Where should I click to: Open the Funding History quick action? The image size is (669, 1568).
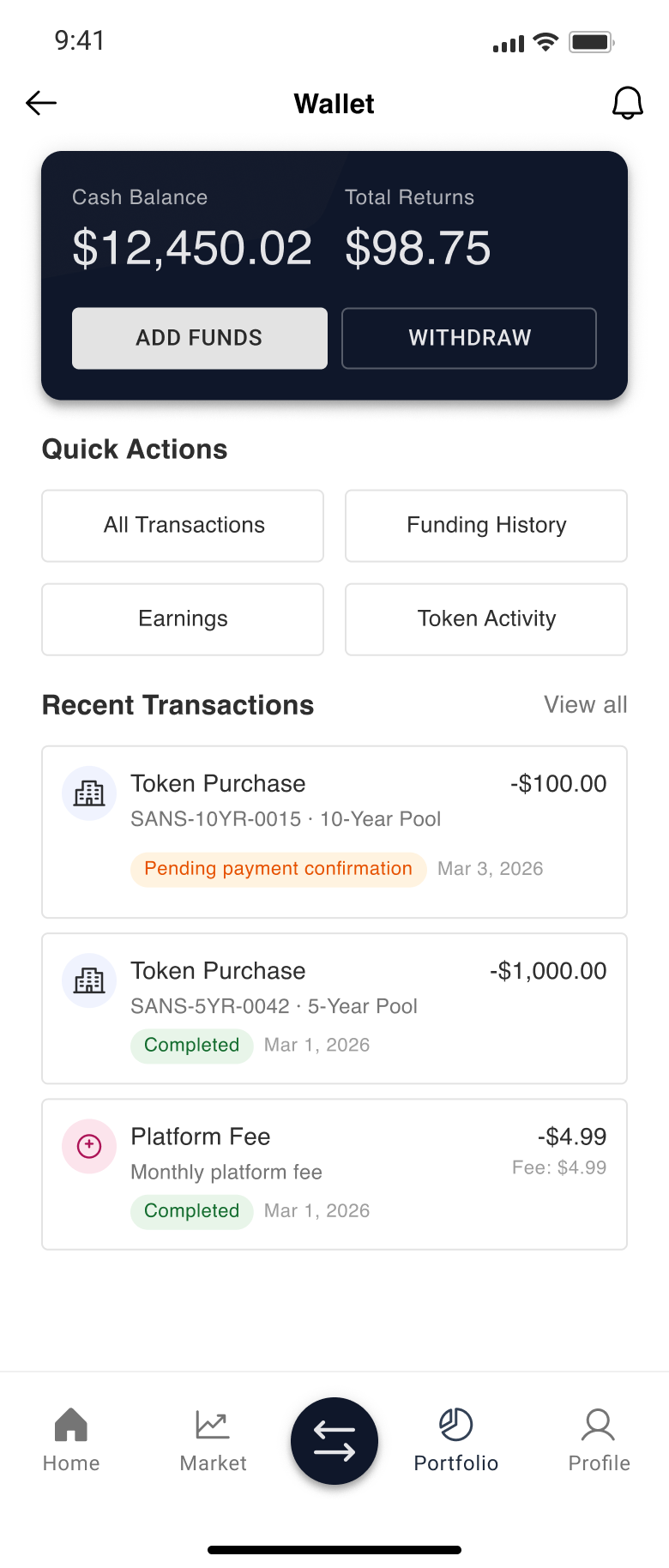pyautogui.click(x=485, y=525)
